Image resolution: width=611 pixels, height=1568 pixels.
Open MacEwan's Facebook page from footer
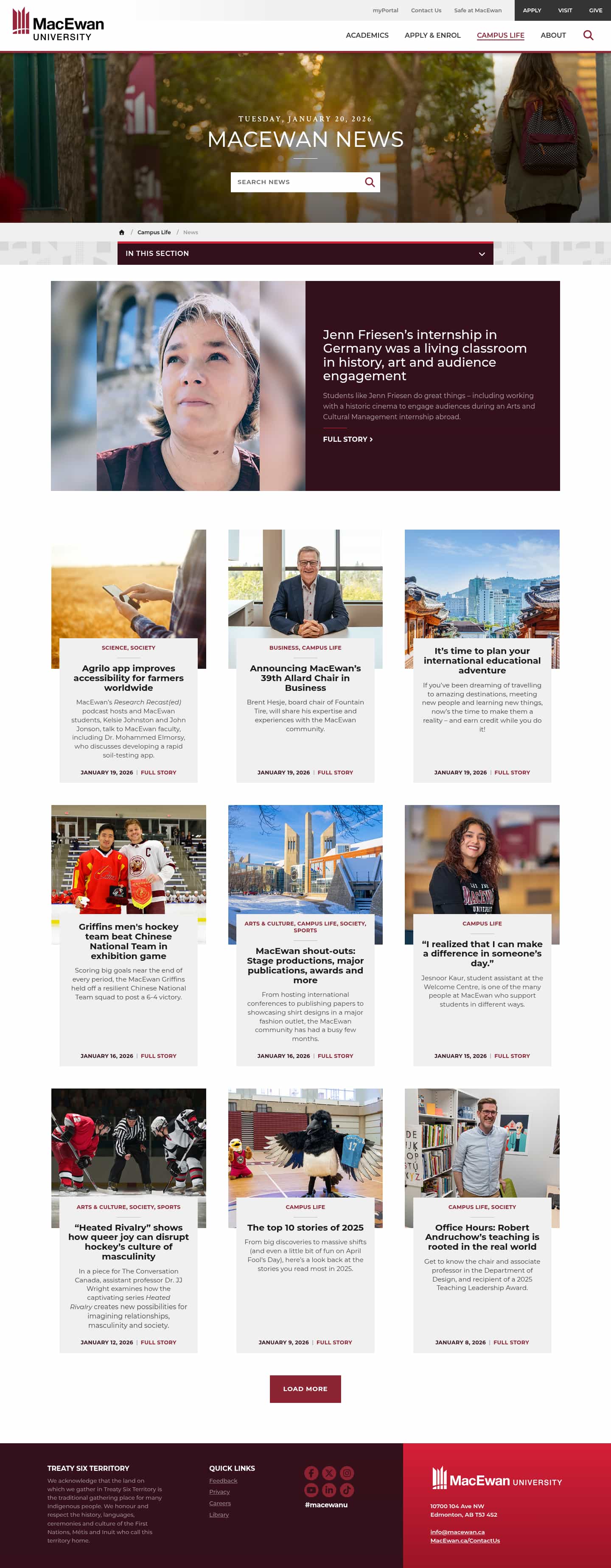coord(311,1473)
